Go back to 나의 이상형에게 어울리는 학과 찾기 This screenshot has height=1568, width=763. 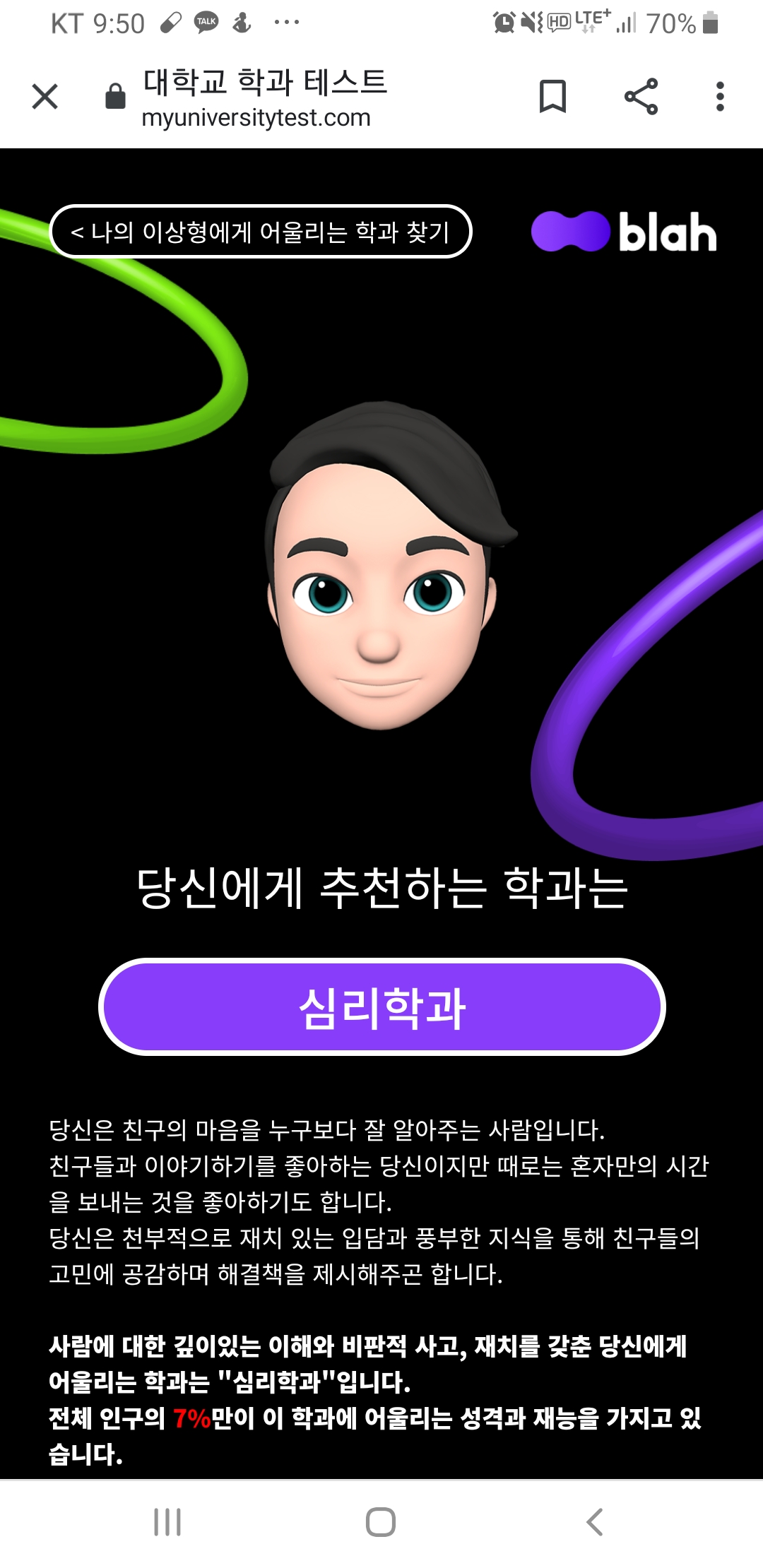[261, 232]
